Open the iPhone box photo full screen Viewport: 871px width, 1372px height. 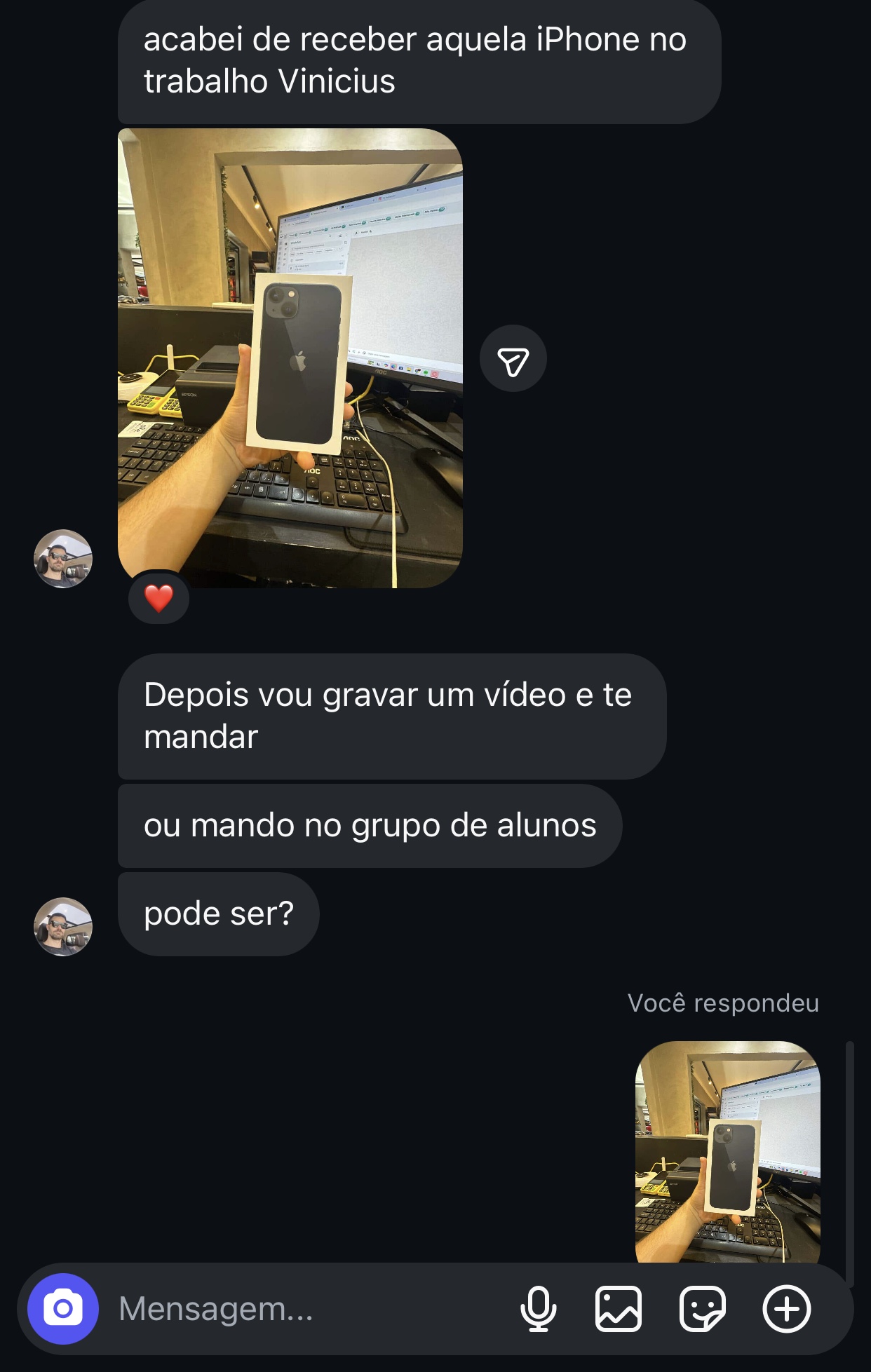coord(290,358)
